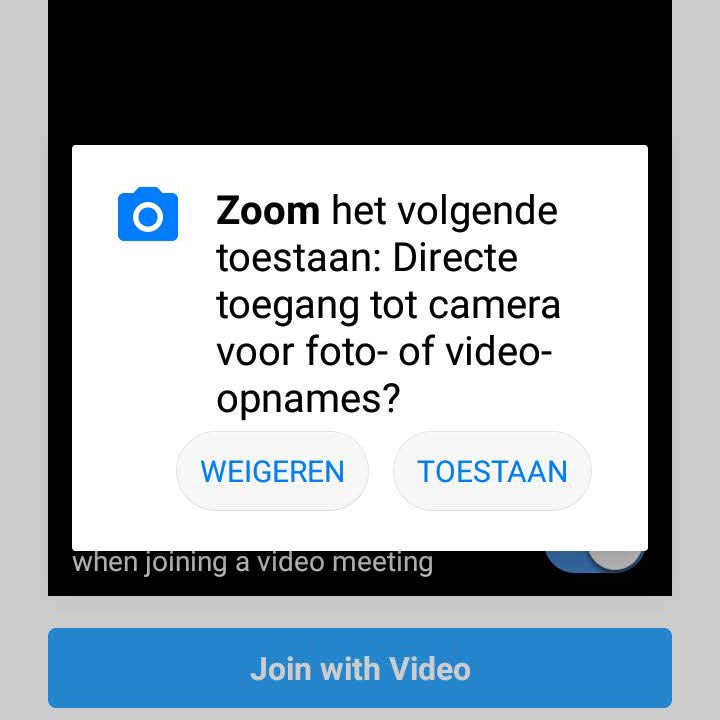The image size is (720, 720).
Task: Tap the Join with Video button
Action: coord(360,668)
